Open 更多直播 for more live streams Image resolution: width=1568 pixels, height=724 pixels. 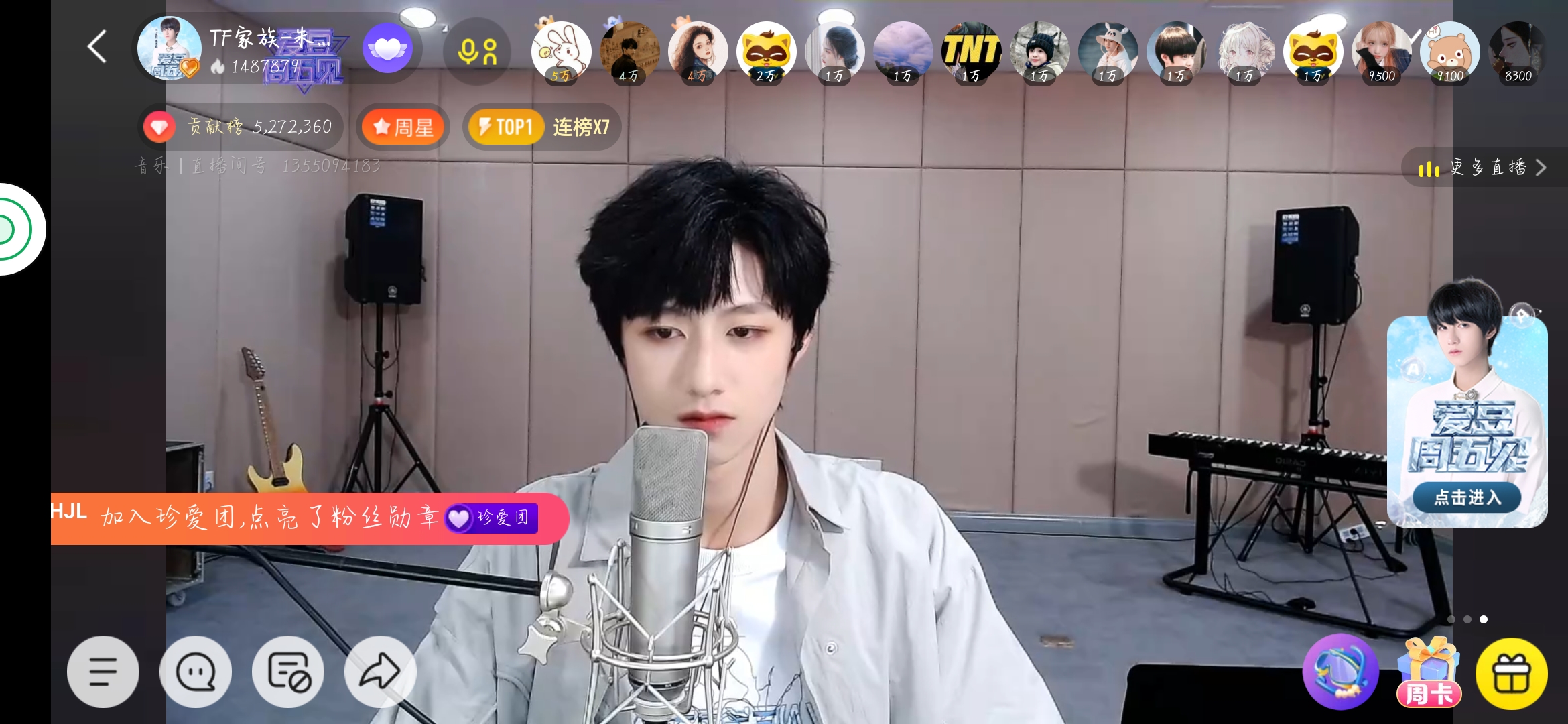1482,167
